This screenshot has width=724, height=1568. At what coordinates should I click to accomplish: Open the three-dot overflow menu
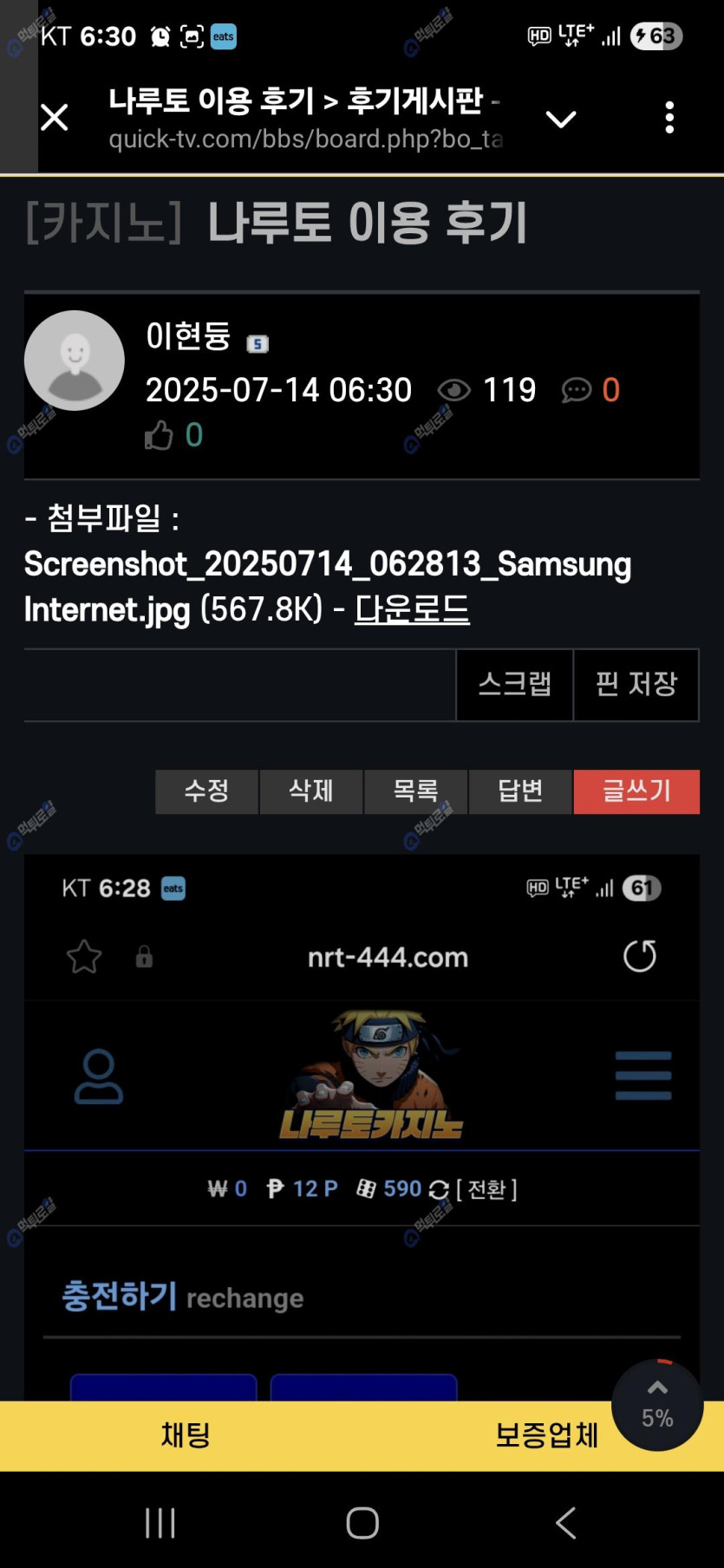pos(669,118)
